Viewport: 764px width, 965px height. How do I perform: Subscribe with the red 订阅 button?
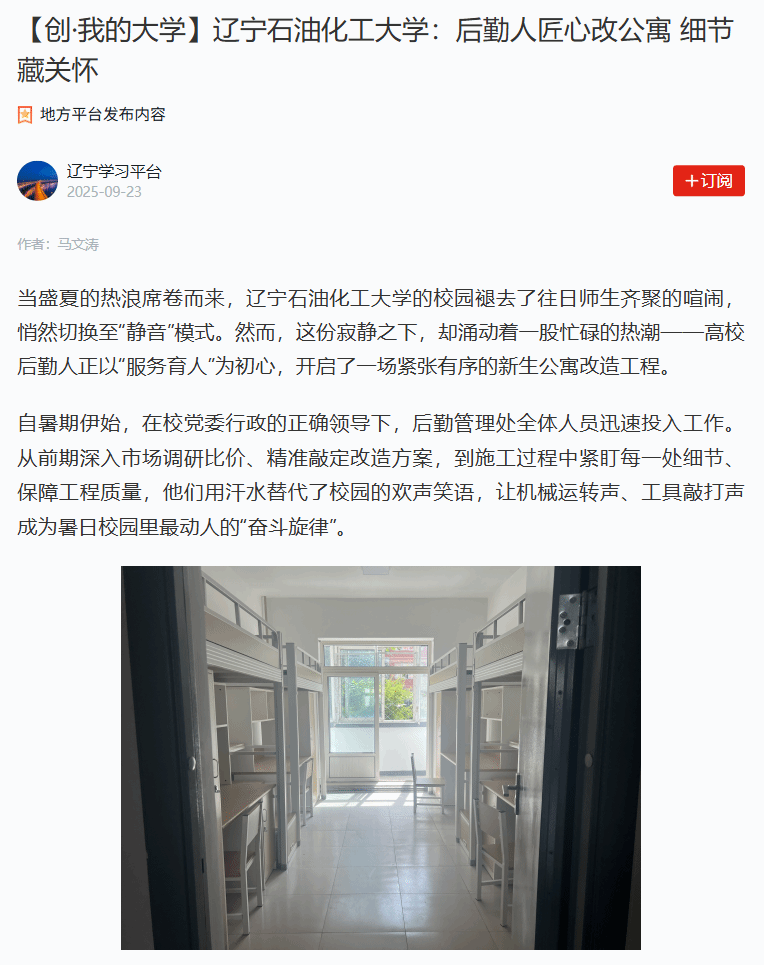point(708,181)
